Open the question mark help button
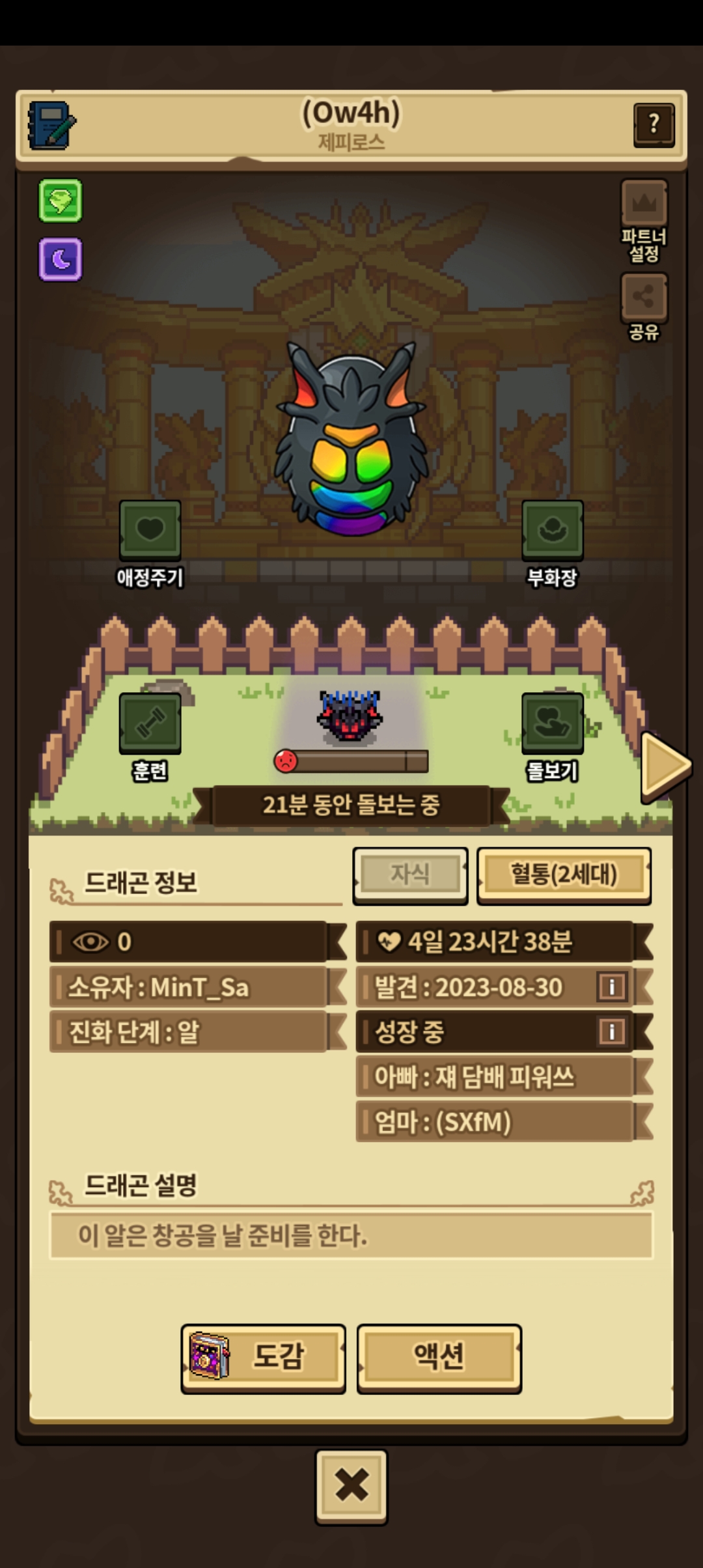 point(654,124)
